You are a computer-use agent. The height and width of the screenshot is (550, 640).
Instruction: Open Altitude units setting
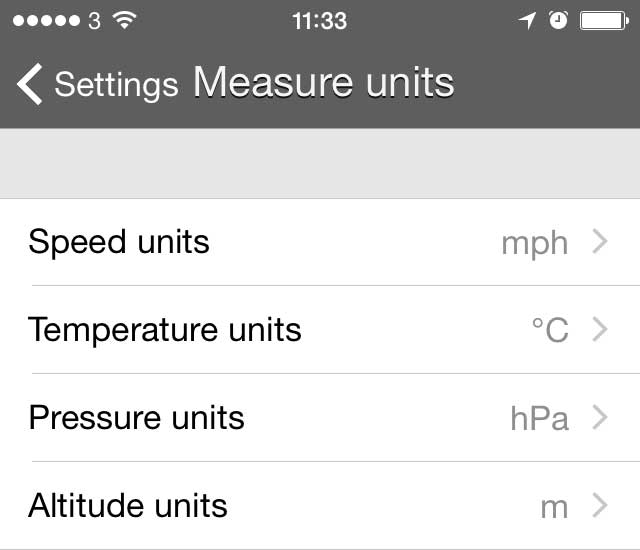click(320, 505)
